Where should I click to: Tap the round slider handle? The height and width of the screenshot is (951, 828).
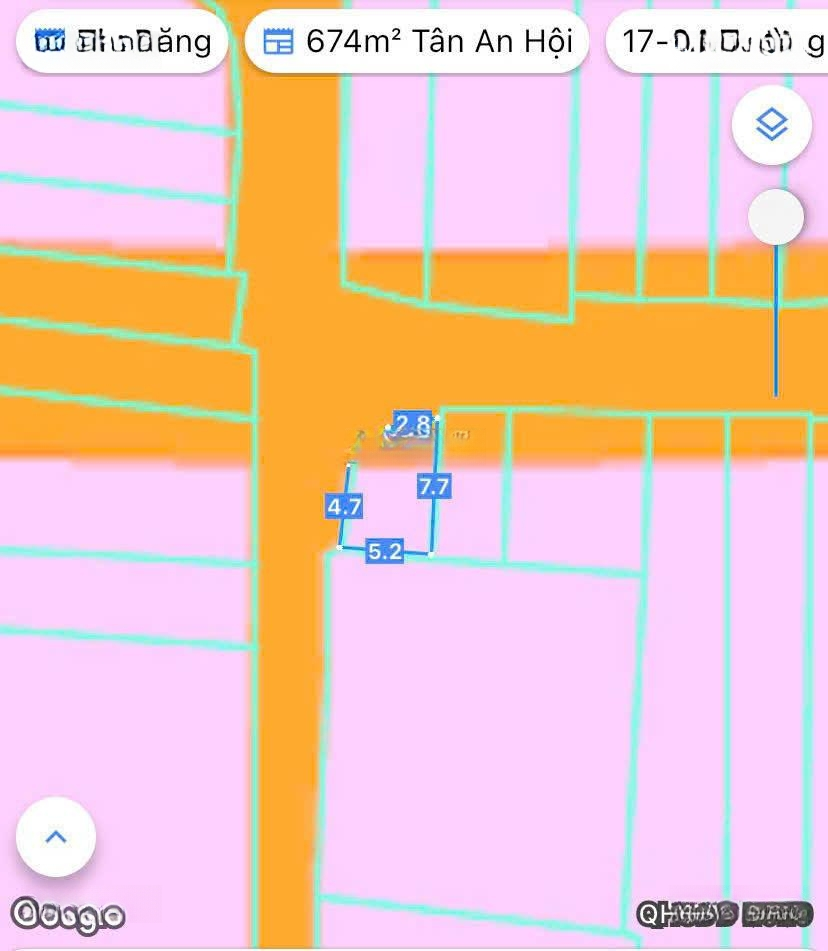pos(775,217)
